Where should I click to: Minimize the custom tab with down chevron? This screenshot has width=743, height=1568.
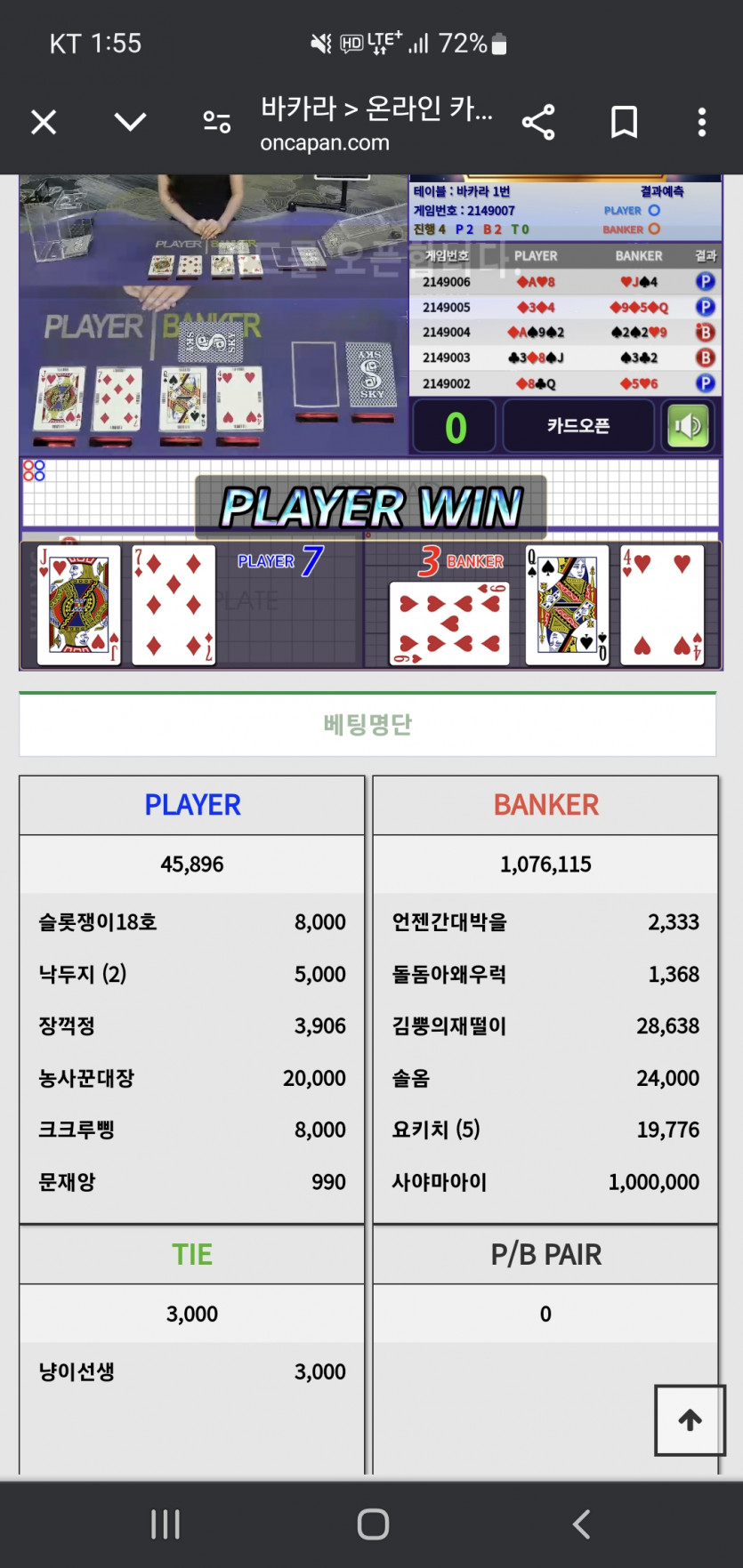tap(130, 122)
